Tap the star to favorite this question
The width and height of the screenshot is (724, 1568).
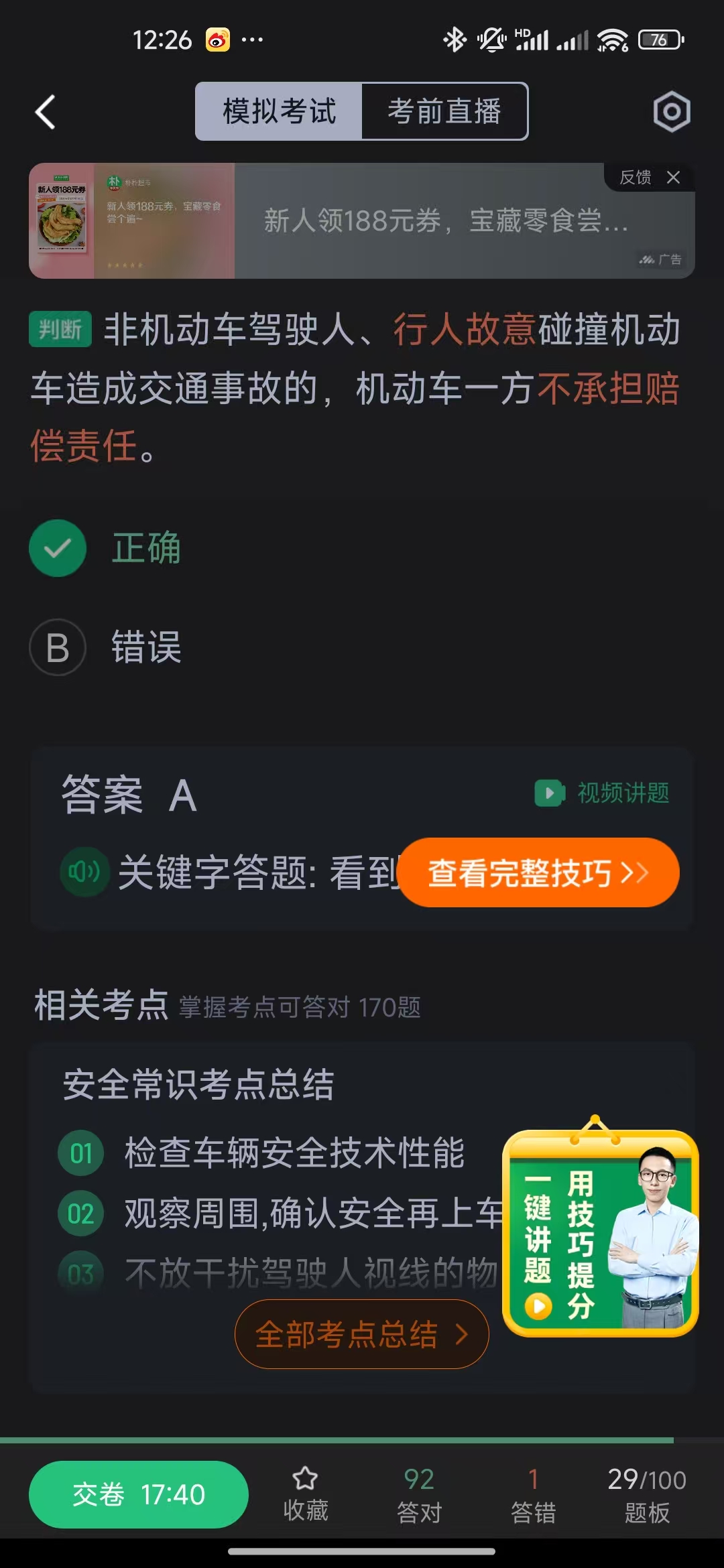point(305,1478)
